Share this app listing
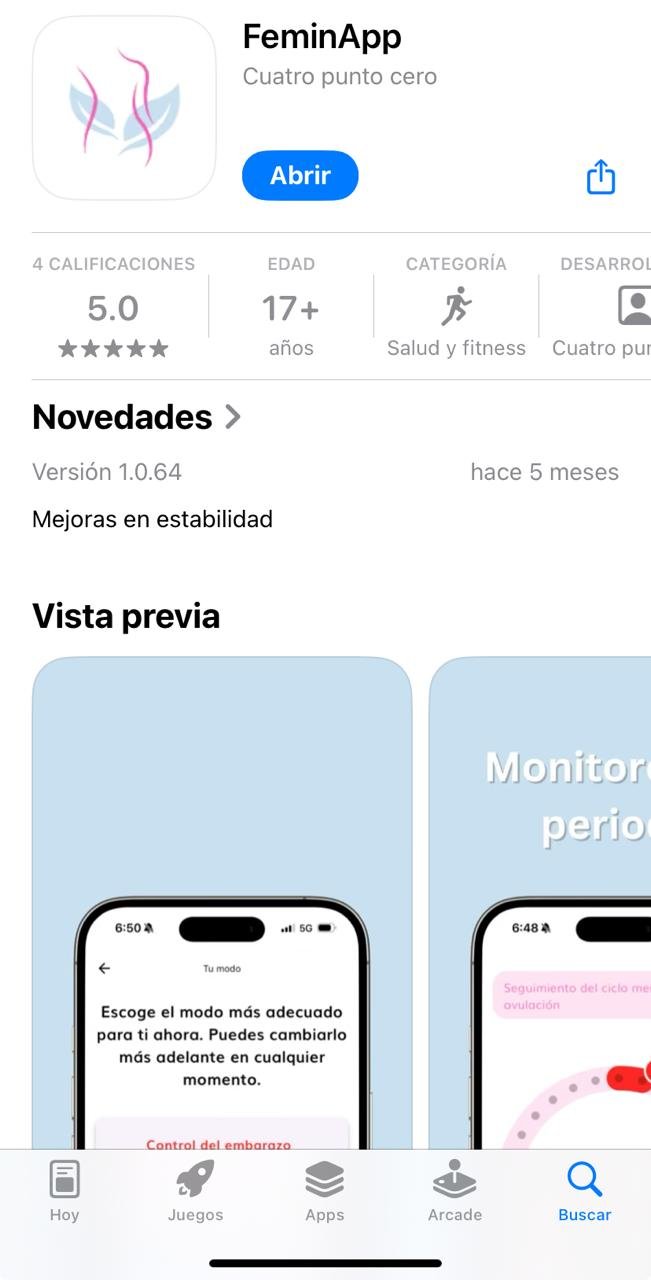This screenshot has width=651, height=1280. pyautogui.click(x=600, y=177)
